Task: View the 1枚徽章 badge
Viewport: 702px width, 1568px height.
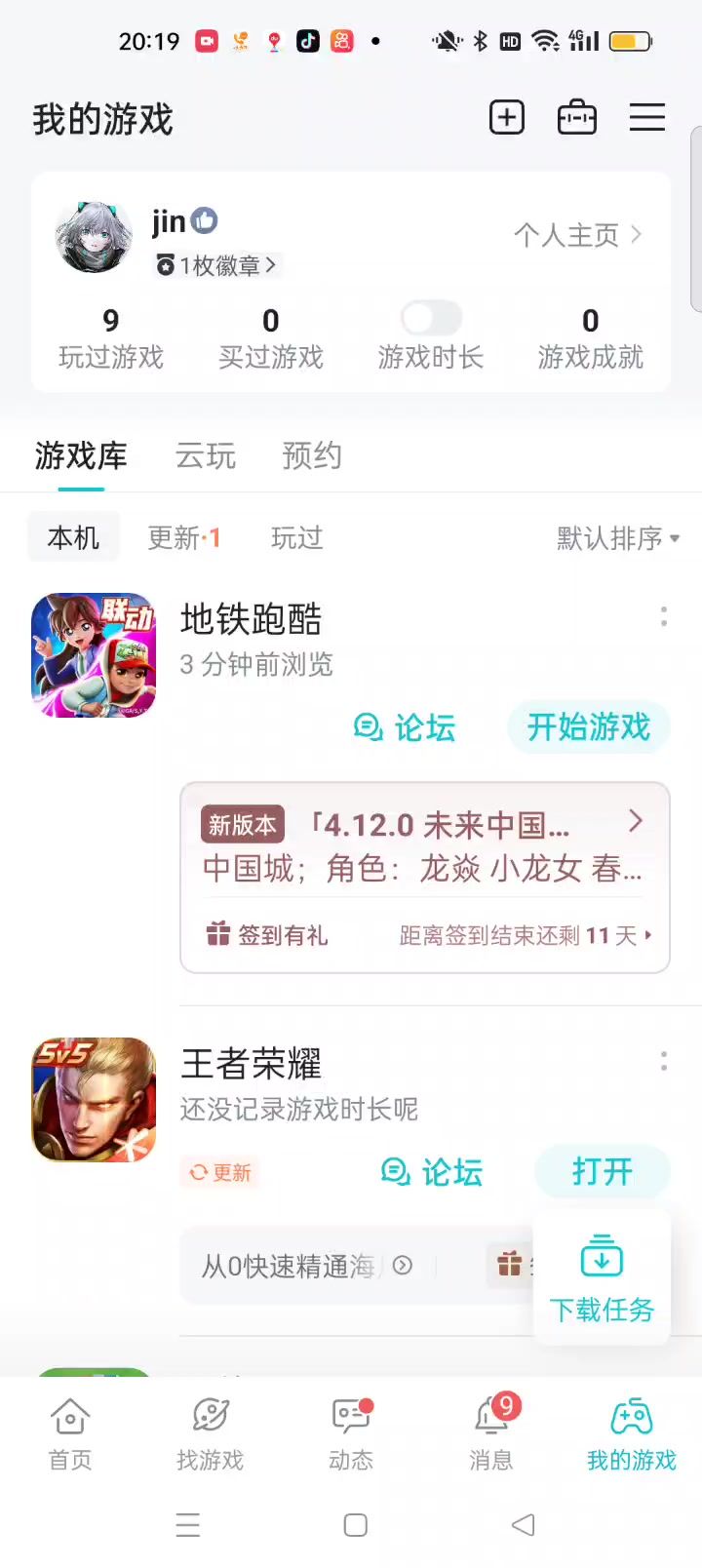Action: pyautogui.click(x=218, y=265)
